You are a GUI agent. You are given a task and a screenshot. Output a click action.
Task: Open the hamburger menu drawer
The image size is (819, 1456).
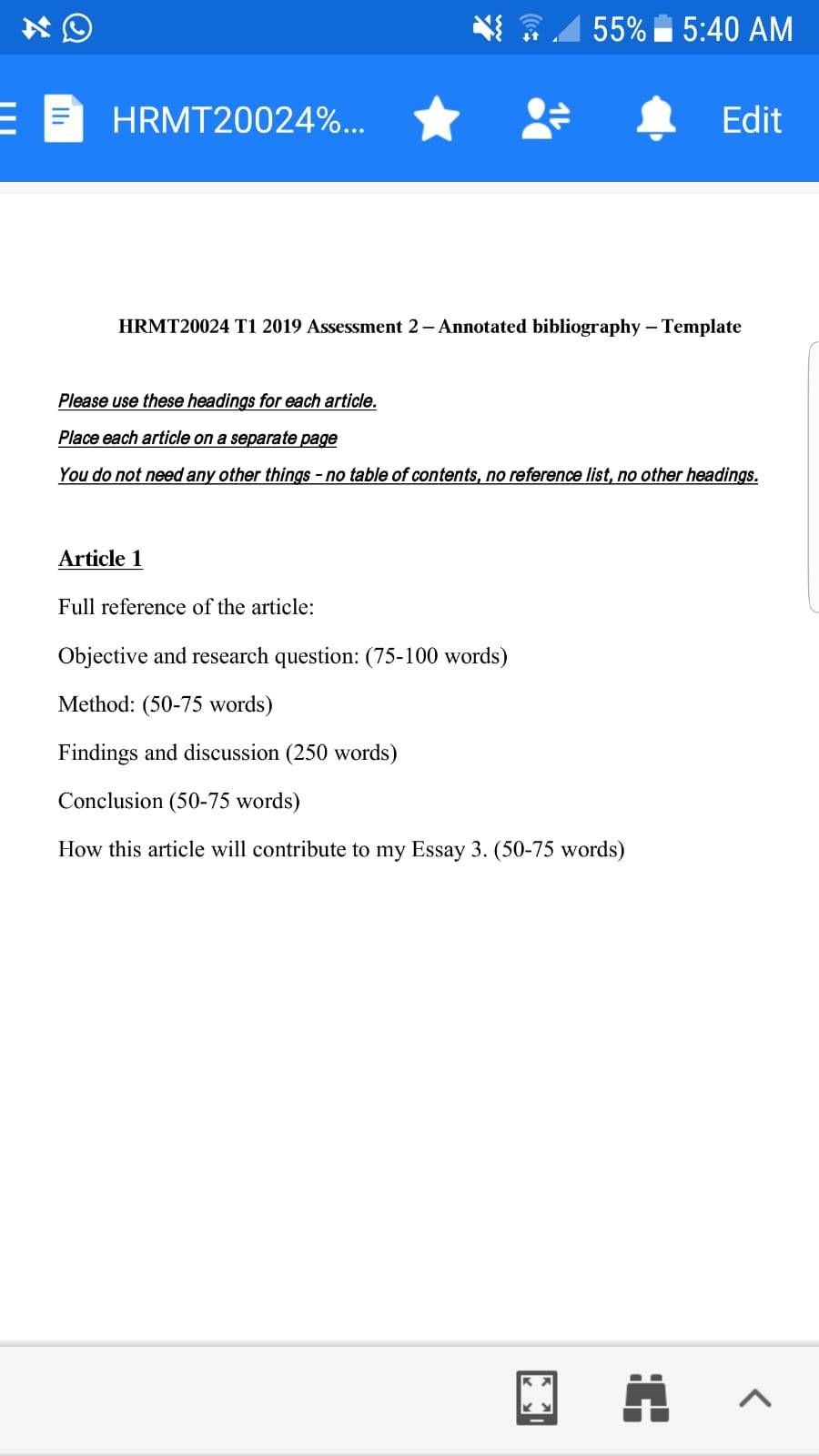point(7,119)
